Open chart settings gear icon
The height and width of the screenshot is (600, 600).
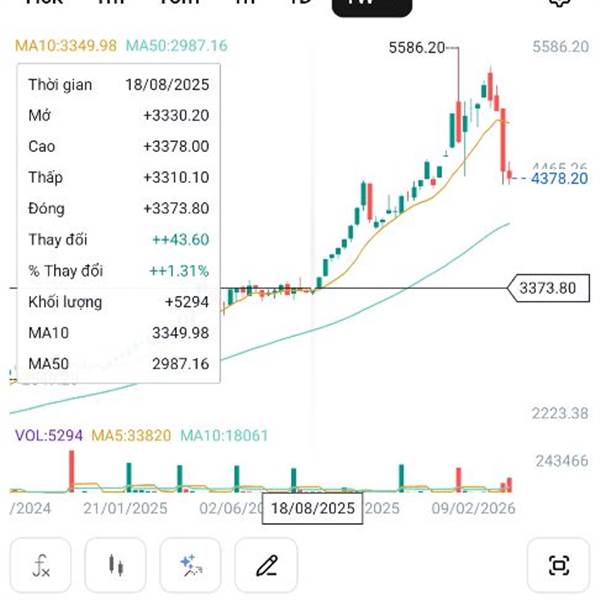560,3
